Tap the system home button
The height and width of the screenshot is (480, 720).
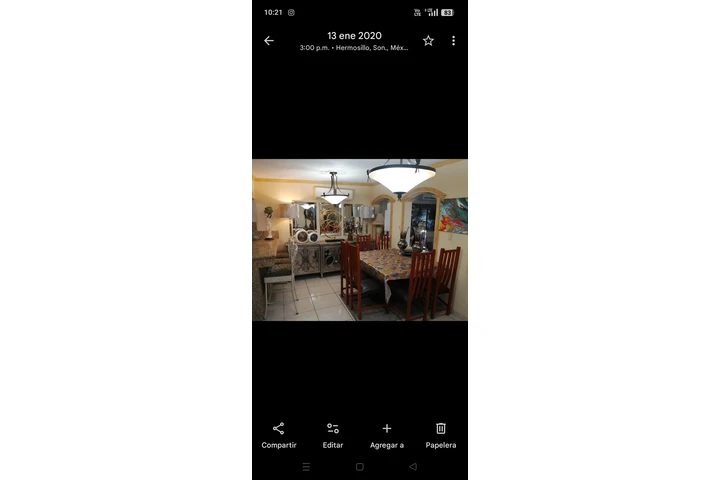pyautogui.click(x=360, y=467)
